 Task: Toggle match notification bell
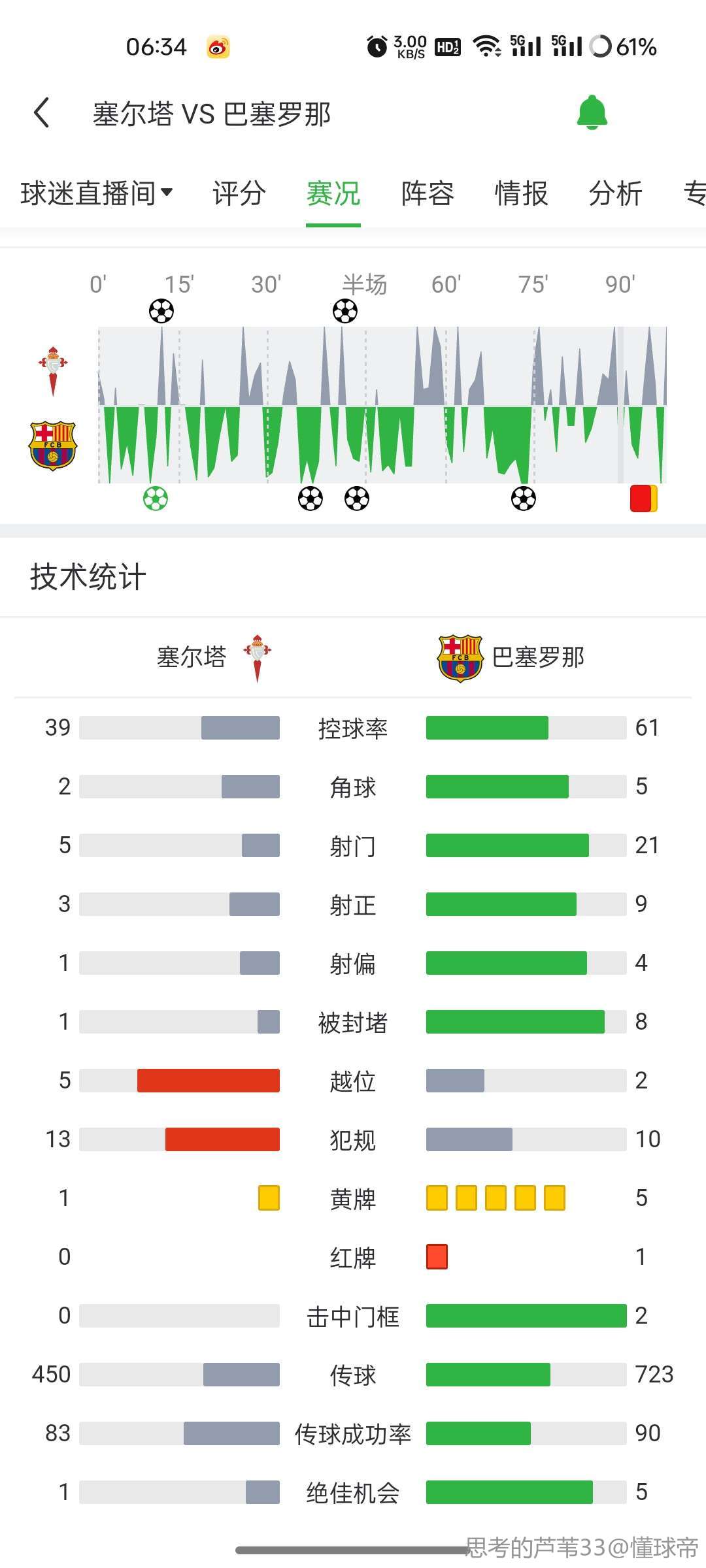pyautogui.click(x=592, y=113)
